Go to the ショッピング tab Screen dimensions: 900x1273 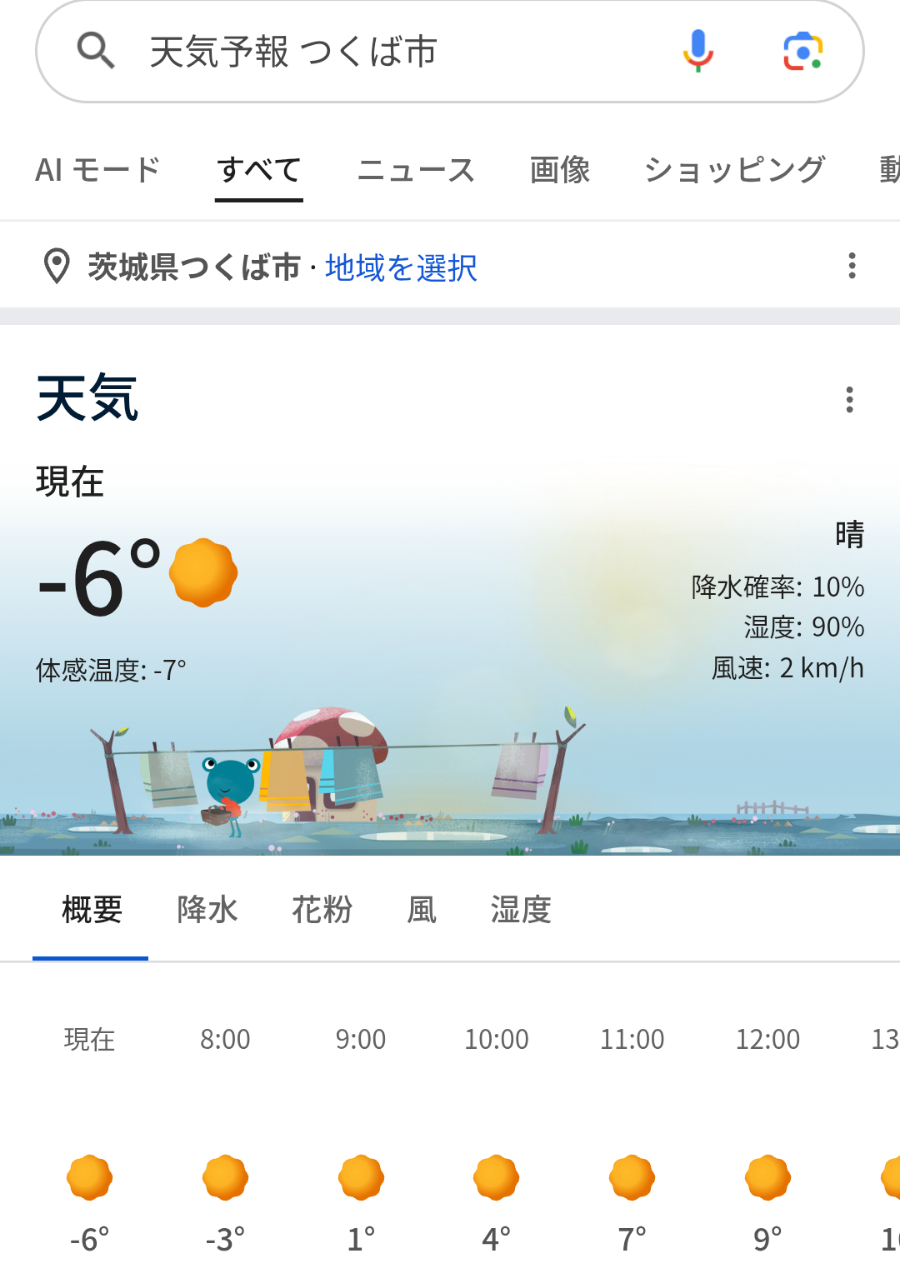coord(735,170)
